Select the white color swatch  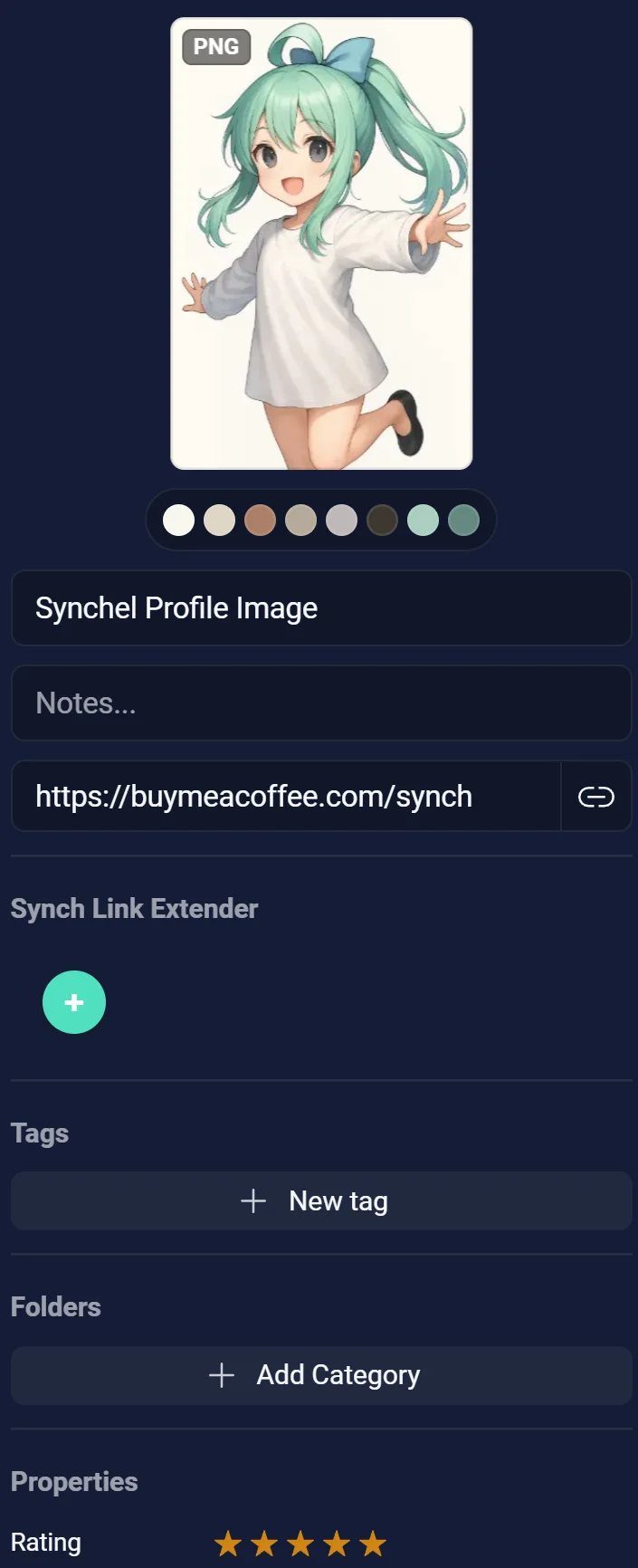[178, 521]
